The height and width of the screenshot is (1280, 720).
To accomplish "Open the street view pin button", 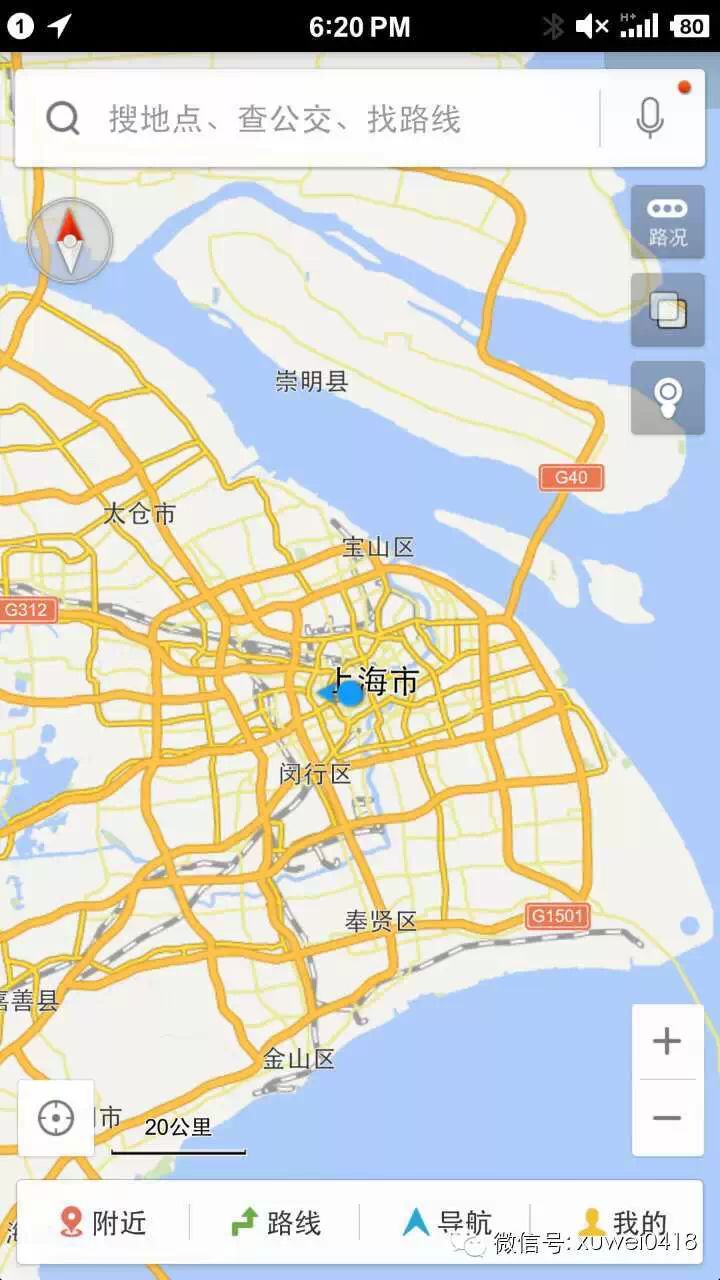I will [667, 398].
